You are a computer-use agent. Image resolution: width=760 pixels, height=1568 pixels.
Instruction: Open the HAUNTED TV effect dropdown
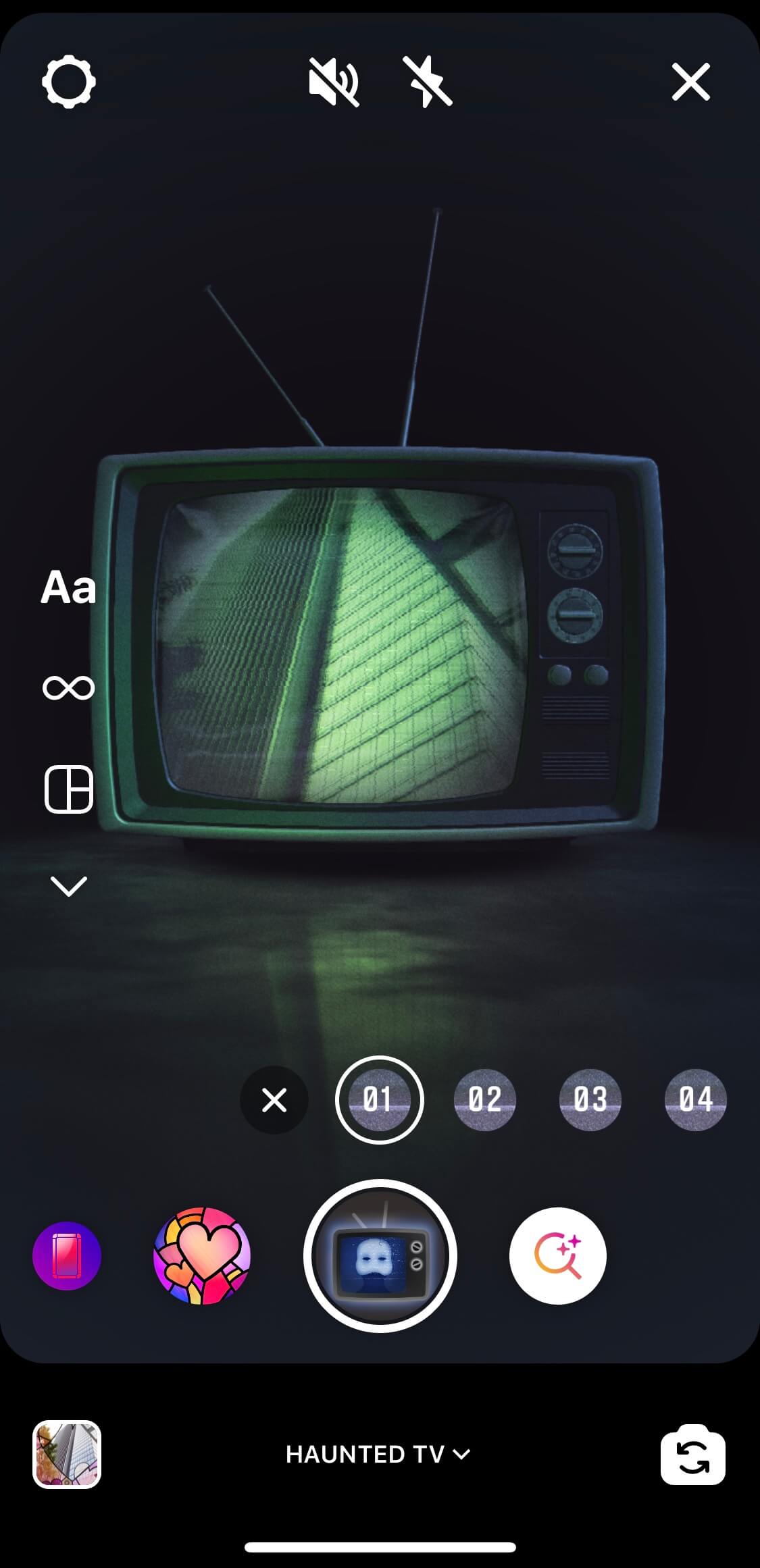(378, 1455)
